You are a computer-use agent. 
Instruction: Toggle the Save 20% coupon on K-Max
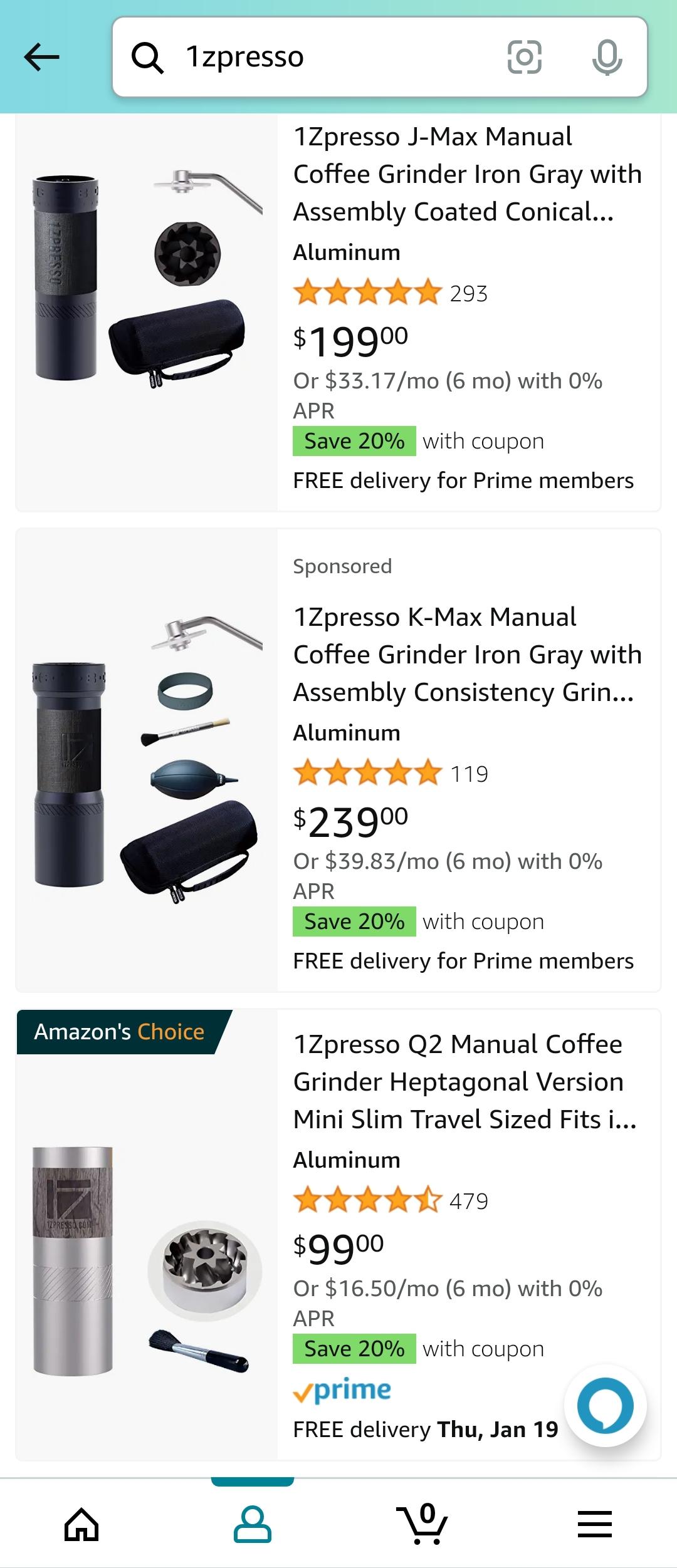[x=354, y=921]
